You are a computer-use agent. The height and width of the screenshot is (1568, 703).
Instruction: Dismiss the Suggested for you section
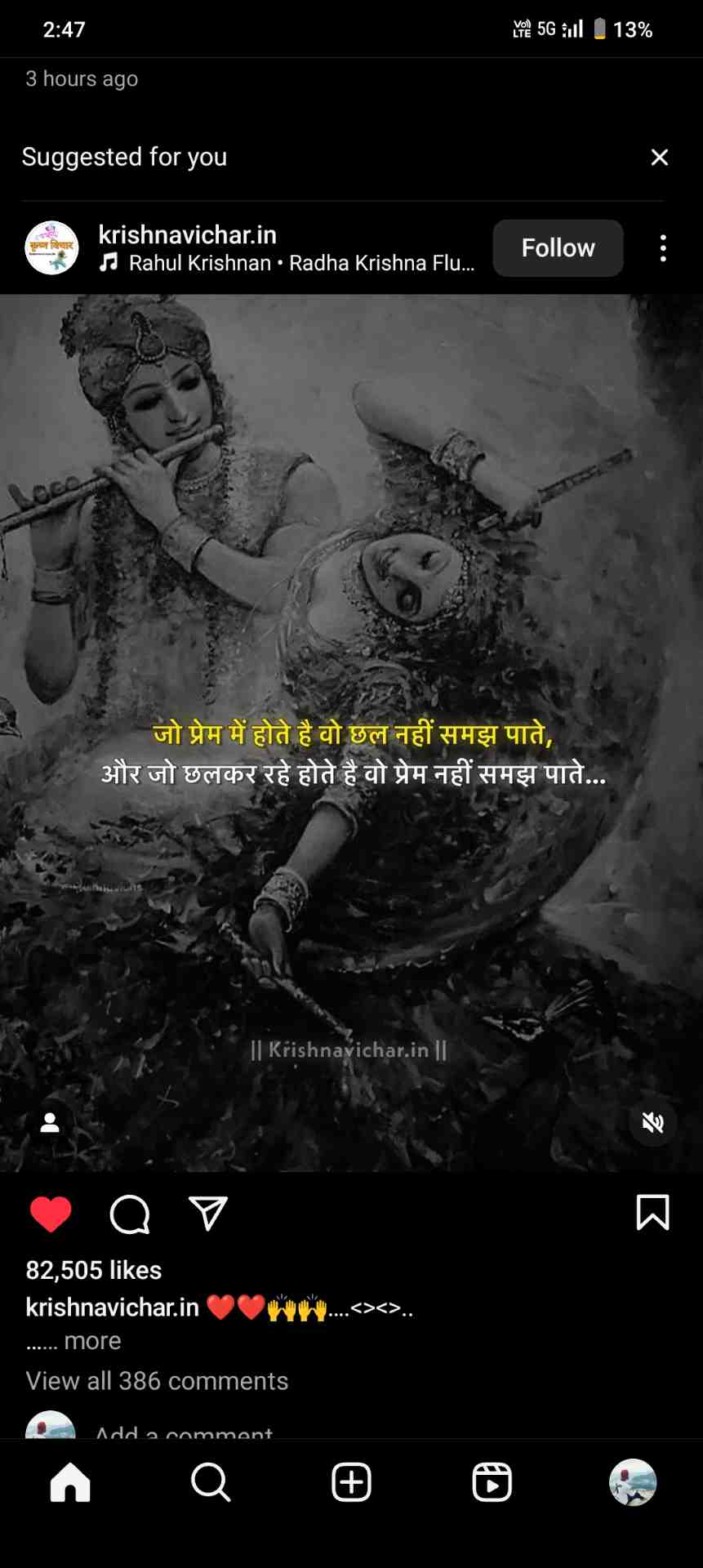tap(659, 157)
